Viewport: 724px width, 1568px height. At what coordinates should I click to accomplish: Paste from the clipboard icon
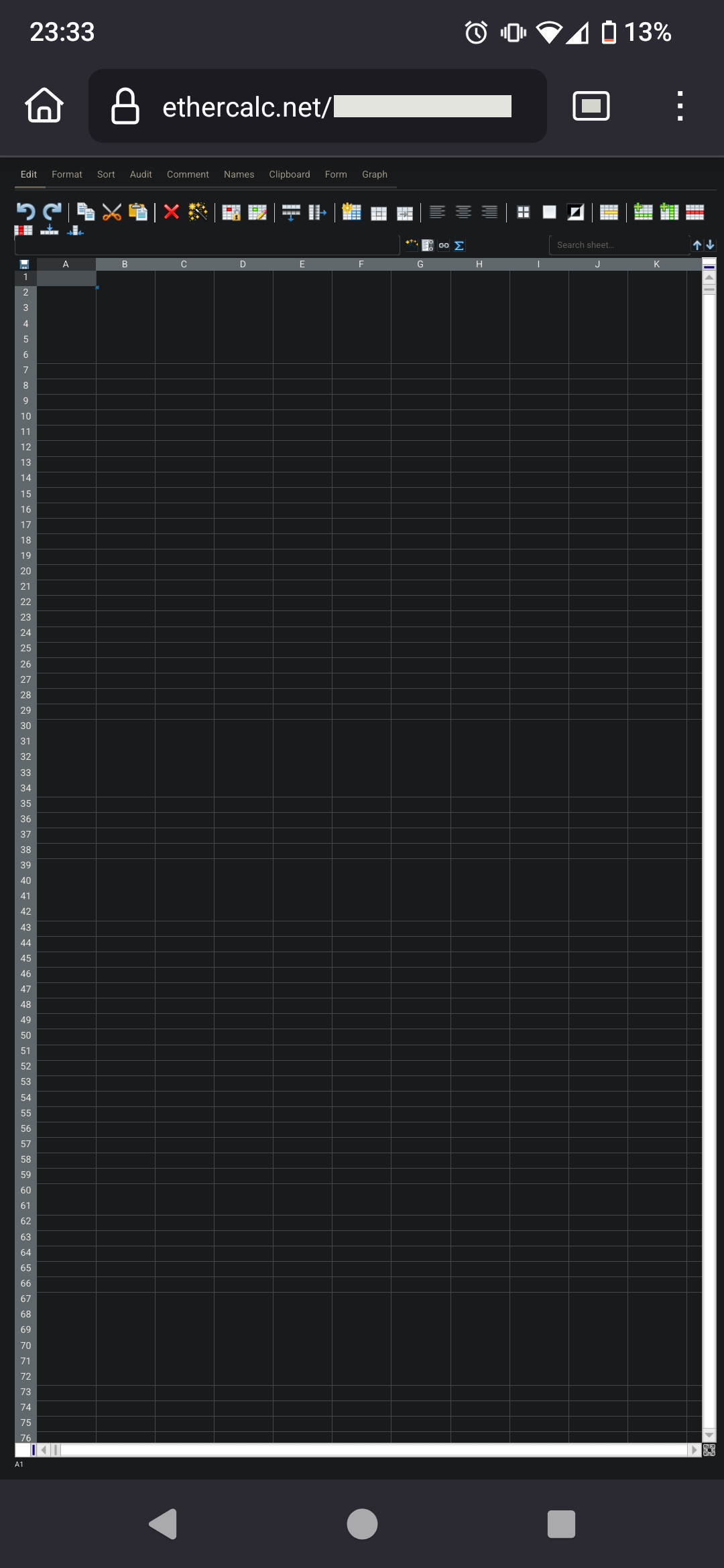tap(138, 212)
